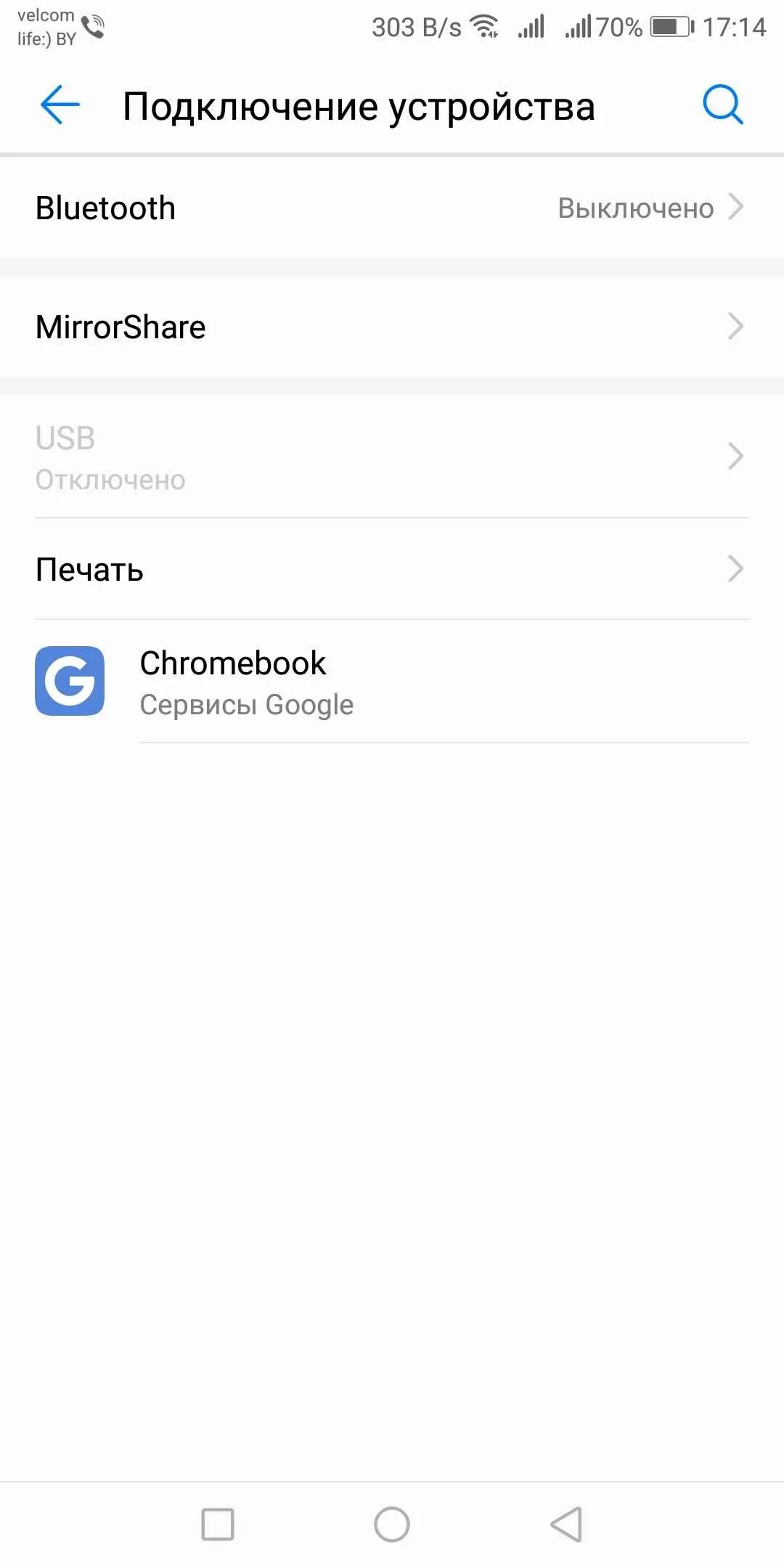Tap the Google Chromebook app icon

click(70, 682)
